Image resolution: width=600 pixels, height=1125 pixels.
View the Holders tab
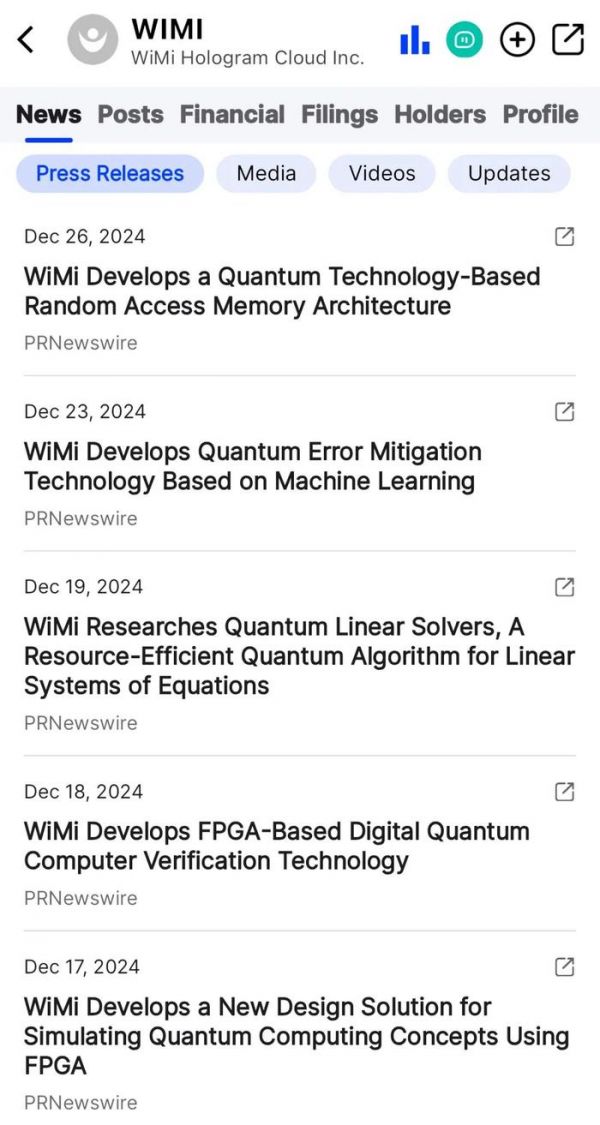pos(440,114)
